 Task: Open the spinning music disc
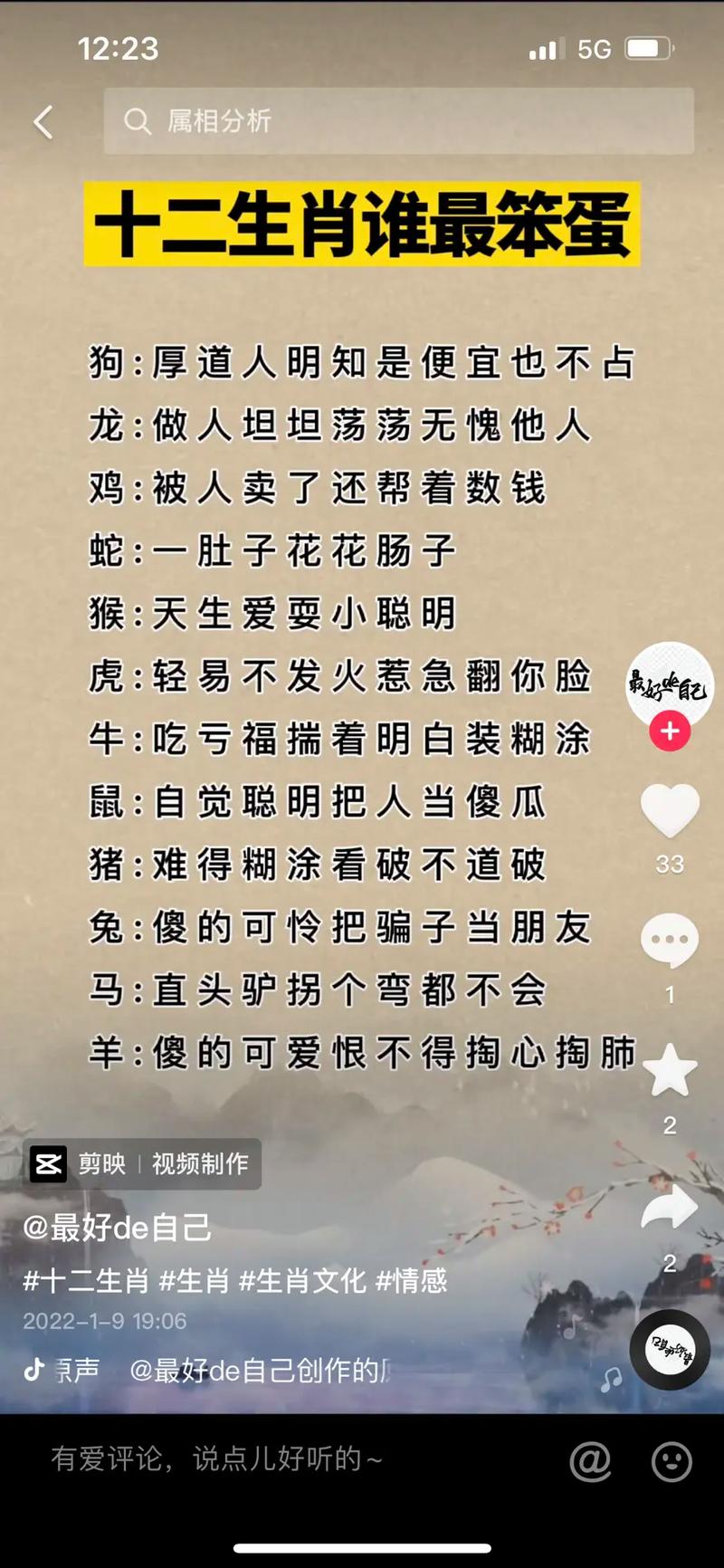670,1351
